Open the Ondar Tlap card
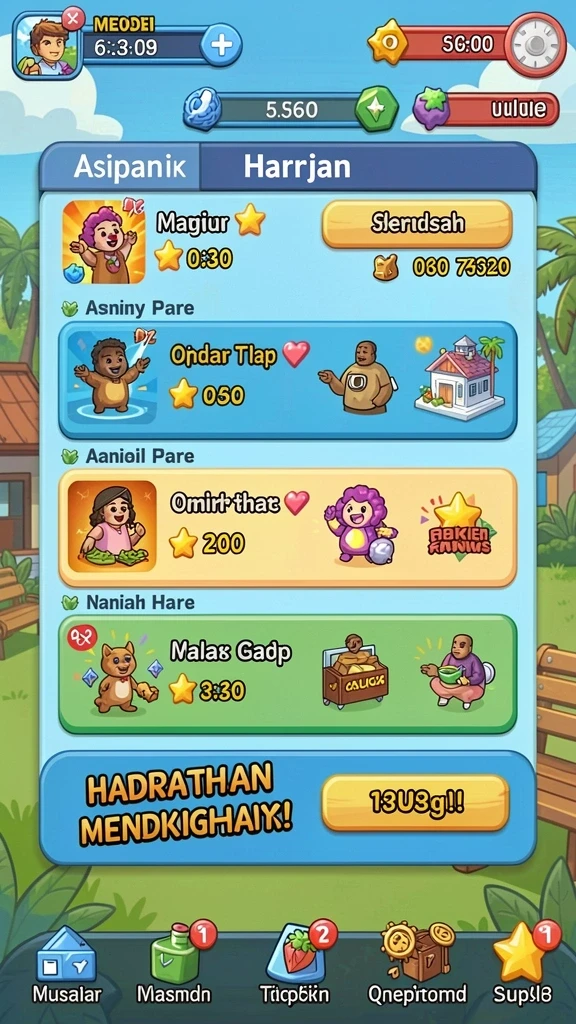 [288, 380]
